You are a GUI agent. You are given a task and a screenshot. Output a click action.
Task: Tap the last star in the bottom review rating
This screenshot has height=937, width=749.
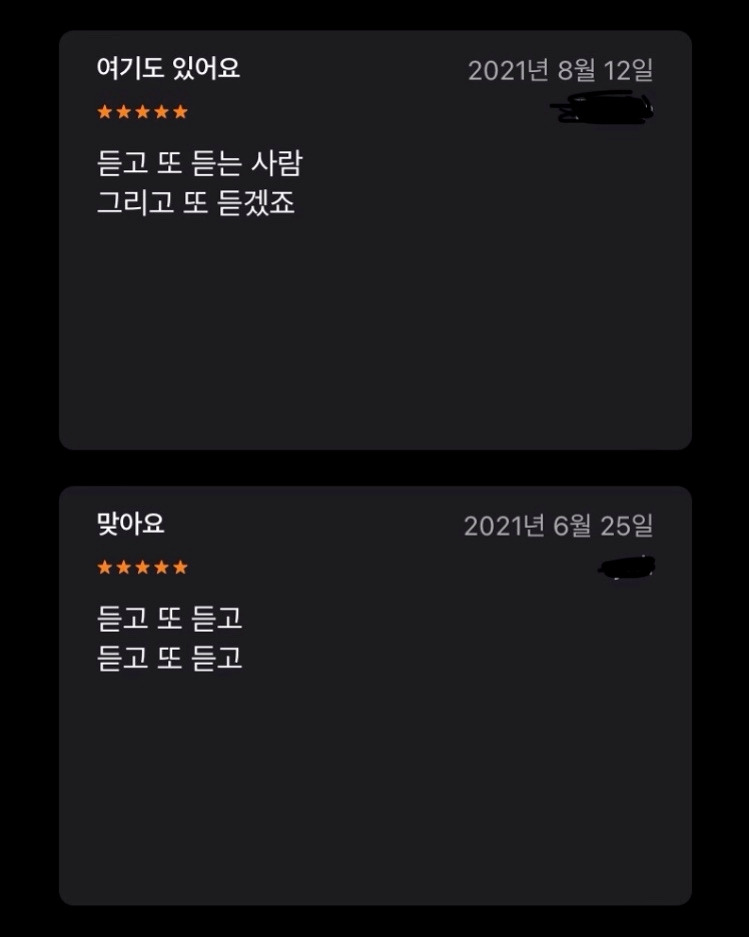pos(183,567)
